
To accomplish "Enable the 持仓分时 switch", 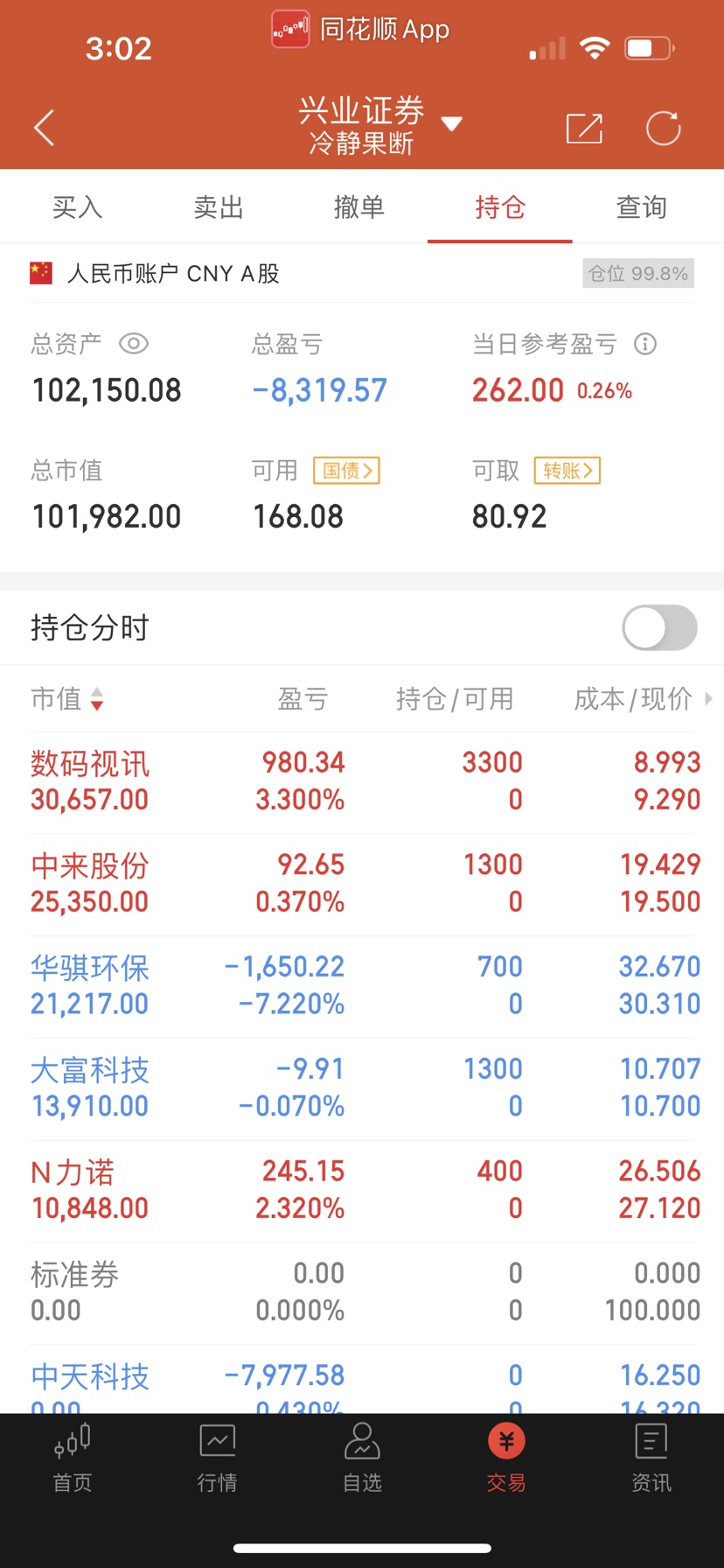I will point(659,627).
